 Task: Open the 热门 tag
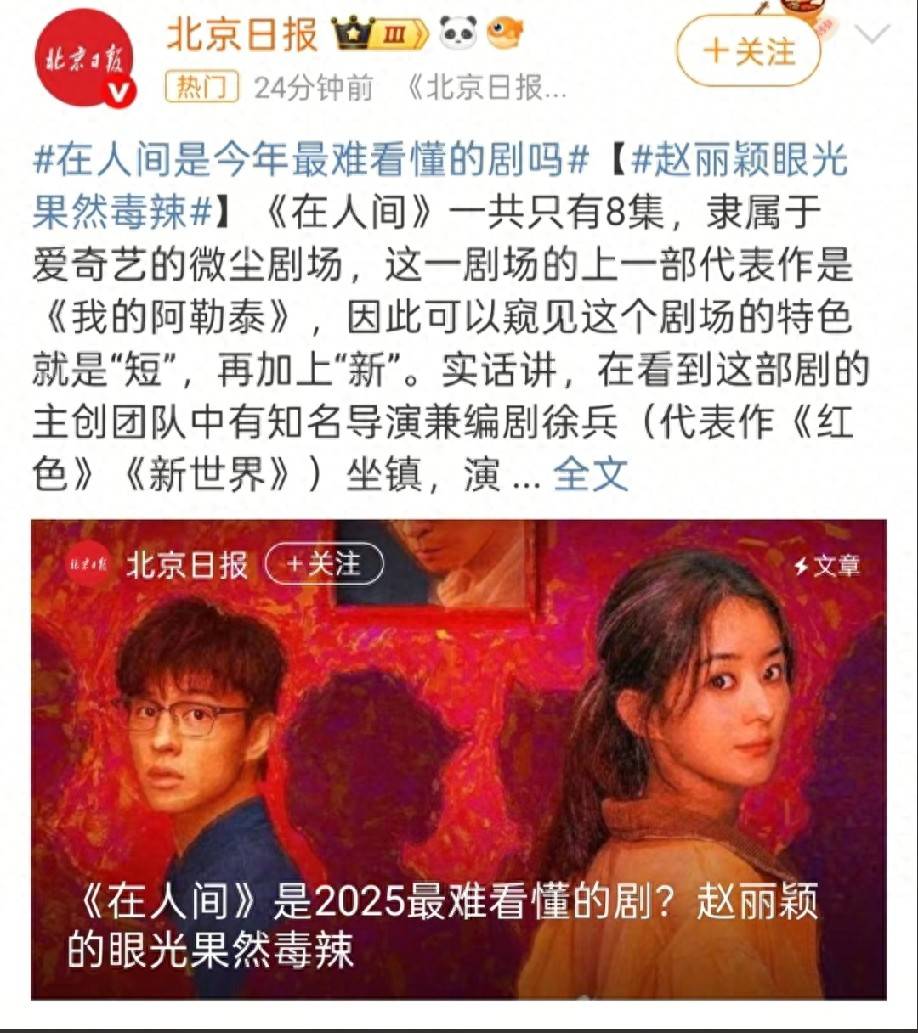pos(201,89)
